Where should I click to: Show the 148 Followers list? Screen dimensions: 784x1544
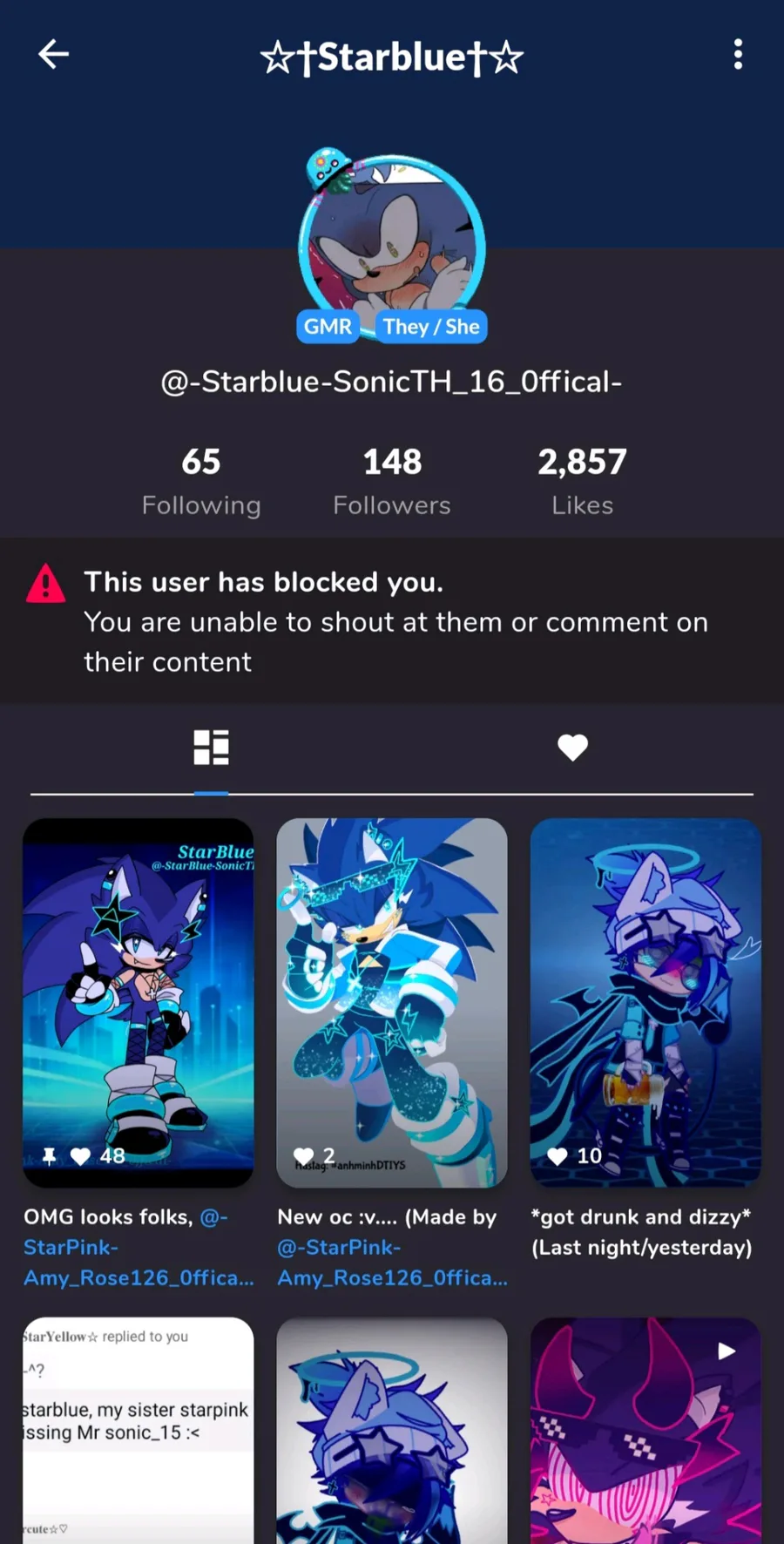tap(392, 480)
